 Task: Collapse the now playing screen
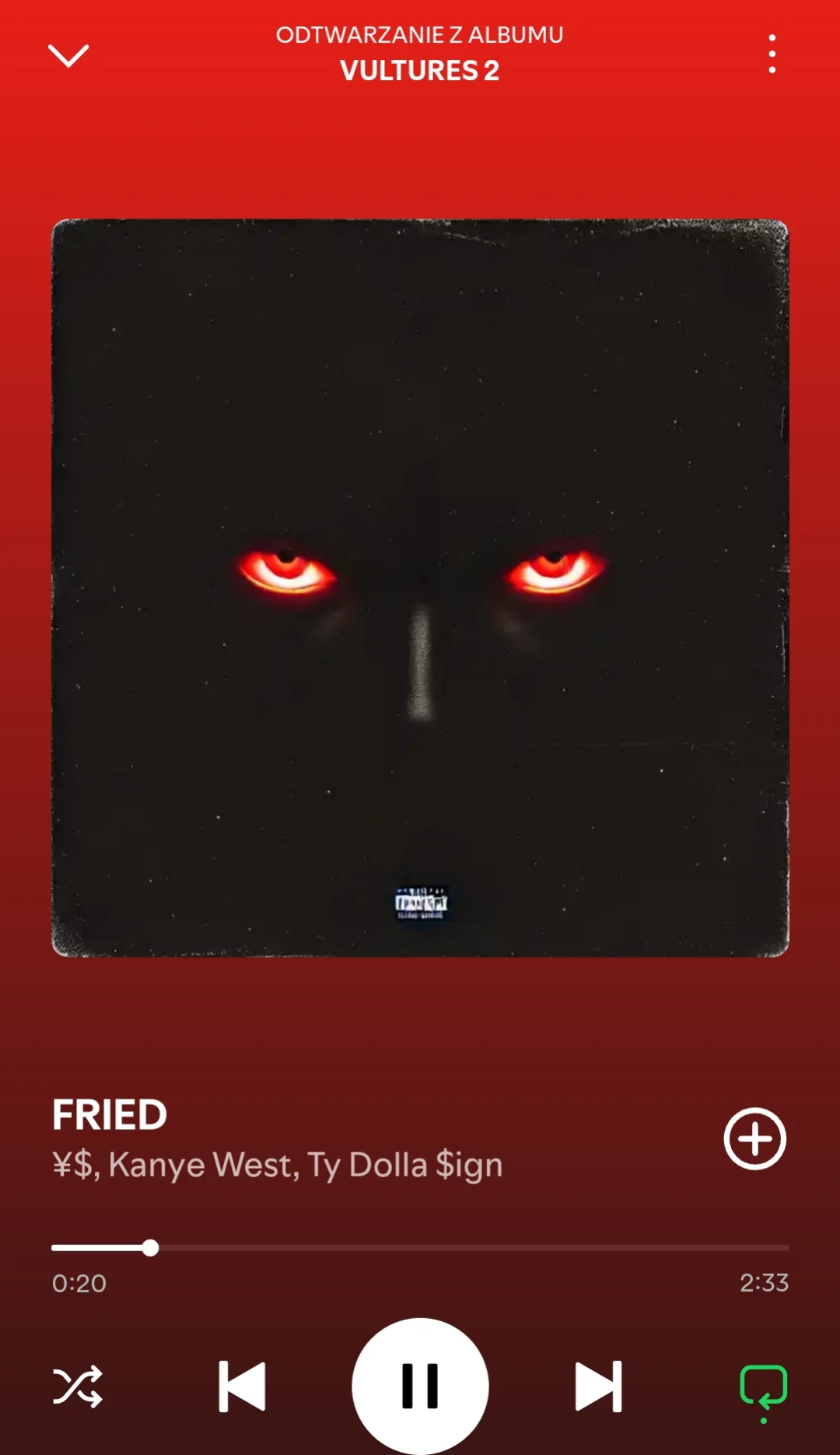coord(68,55)
